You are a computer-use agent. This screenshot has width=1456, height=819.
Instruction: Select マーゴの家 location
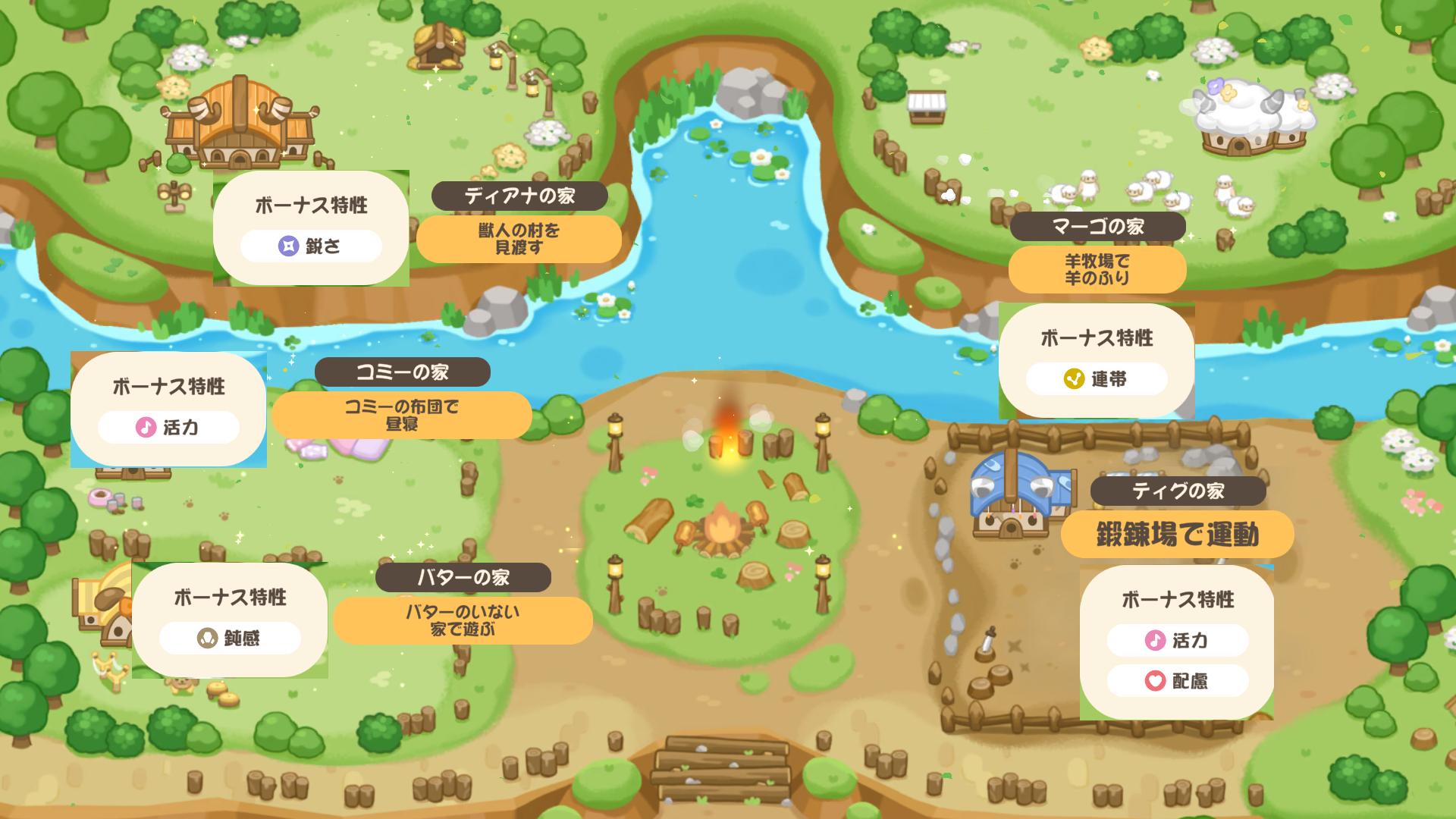(1097, 227)
